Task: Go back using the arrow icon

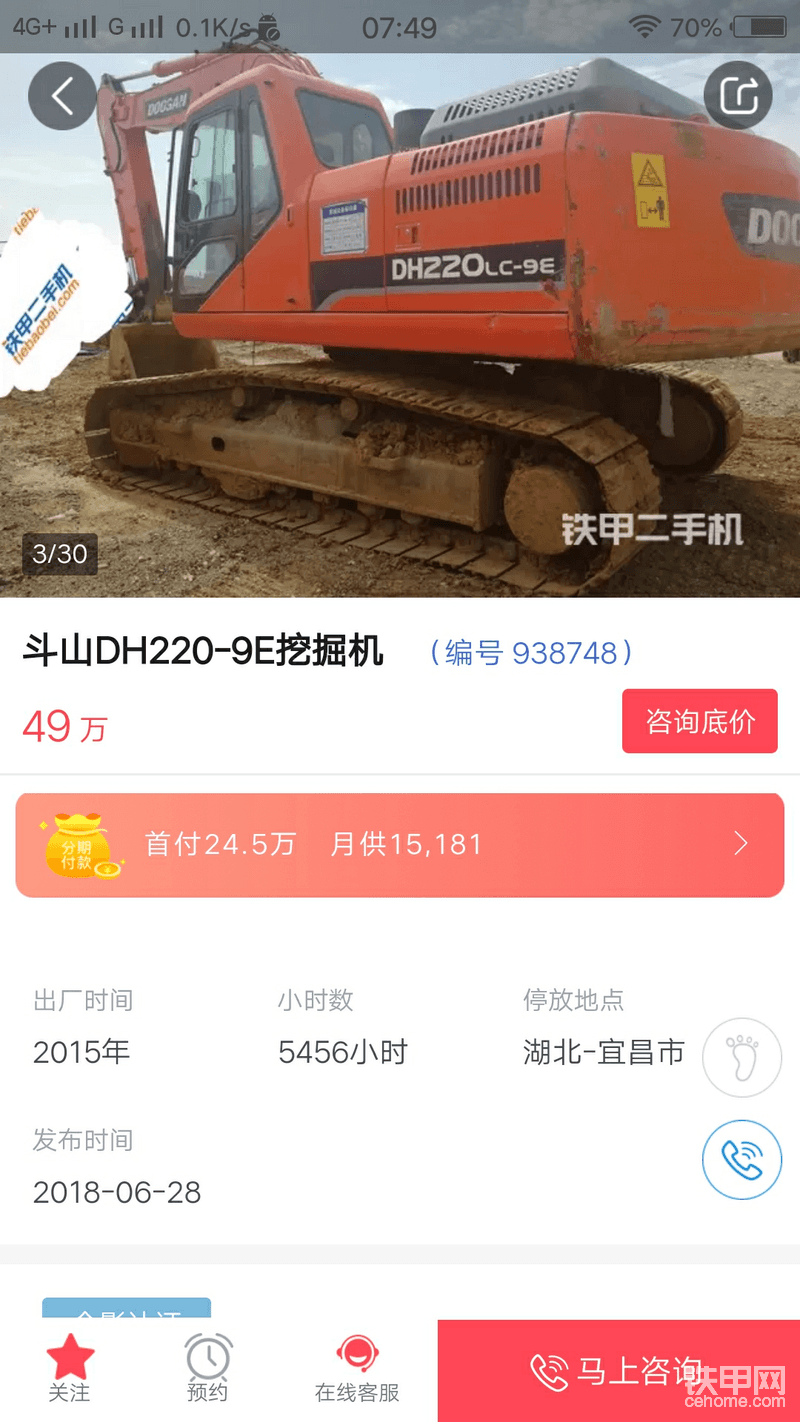Action: point(62,96)
